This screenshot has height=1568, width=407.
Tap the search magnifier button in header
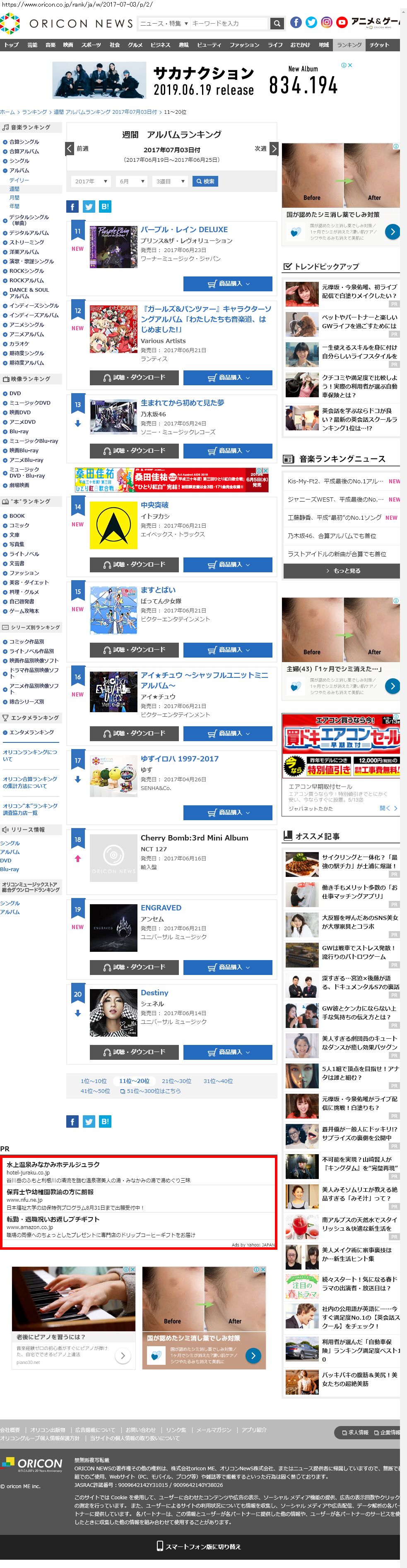point(277,23)
